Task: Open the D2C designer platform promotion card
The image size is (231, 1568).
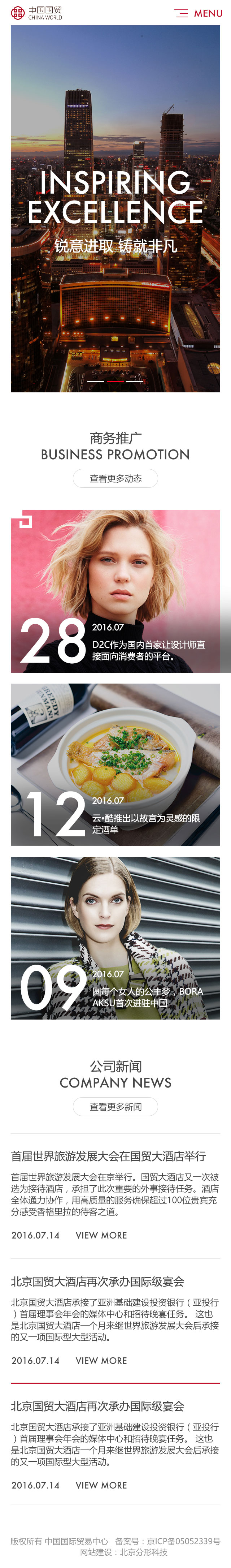Action: [115, 591]
